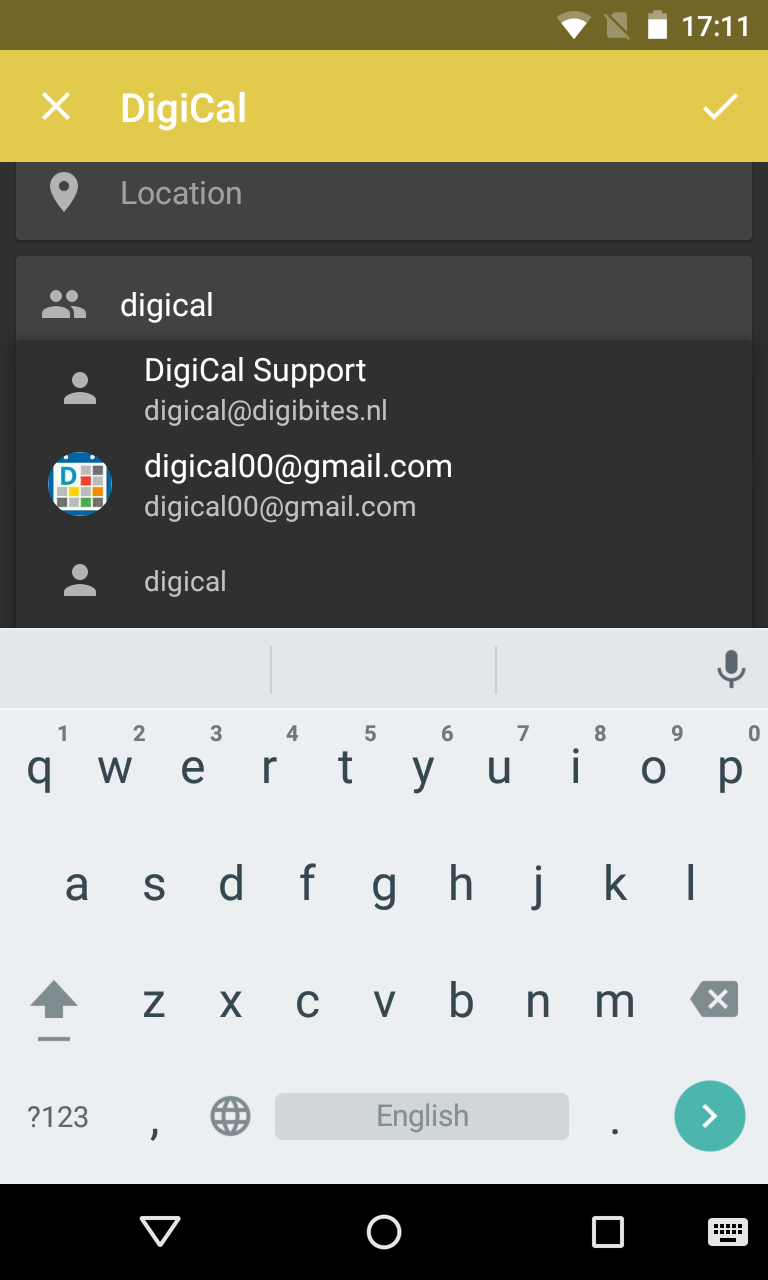Go back using the navigation bar

[160, 1232]
